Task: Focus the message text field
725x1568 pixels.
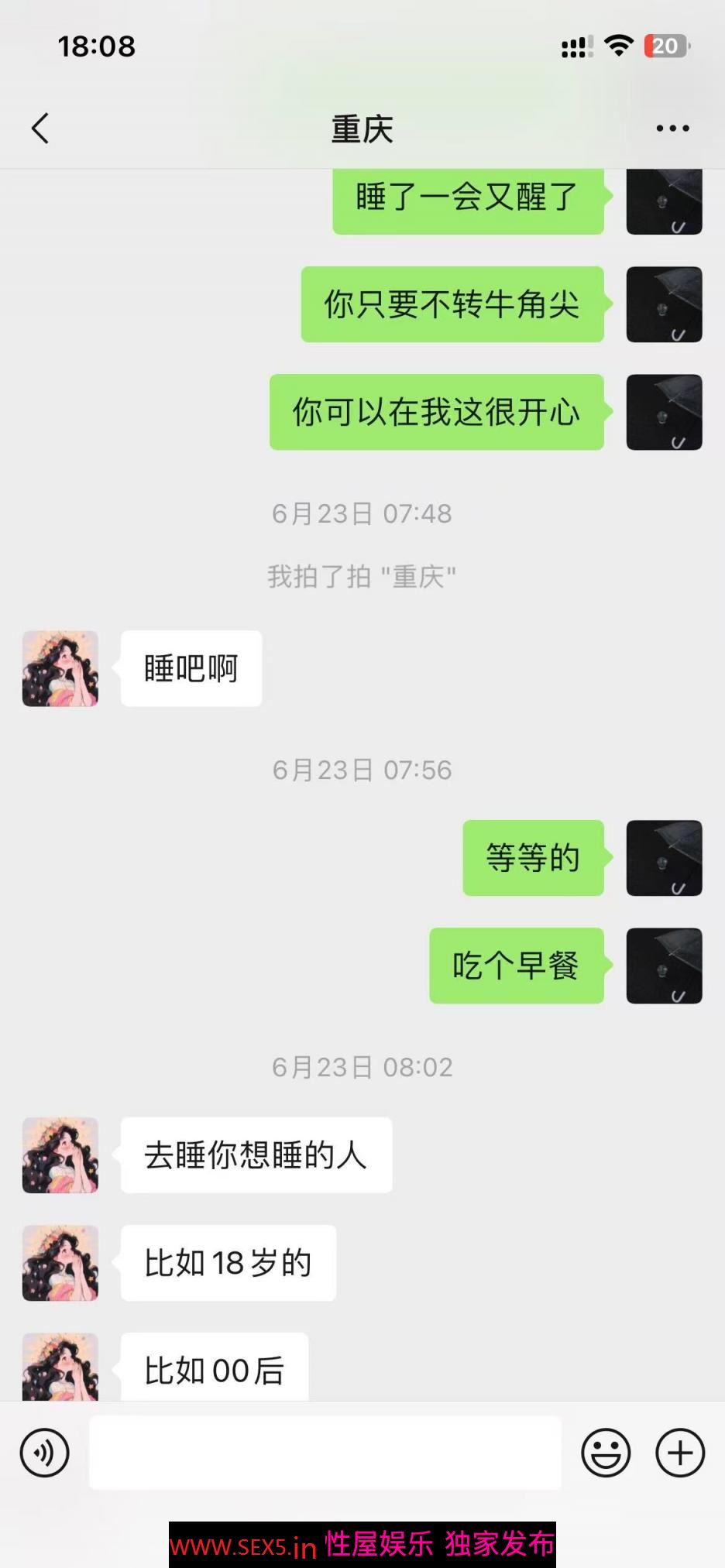Action: pos(325,1452)
